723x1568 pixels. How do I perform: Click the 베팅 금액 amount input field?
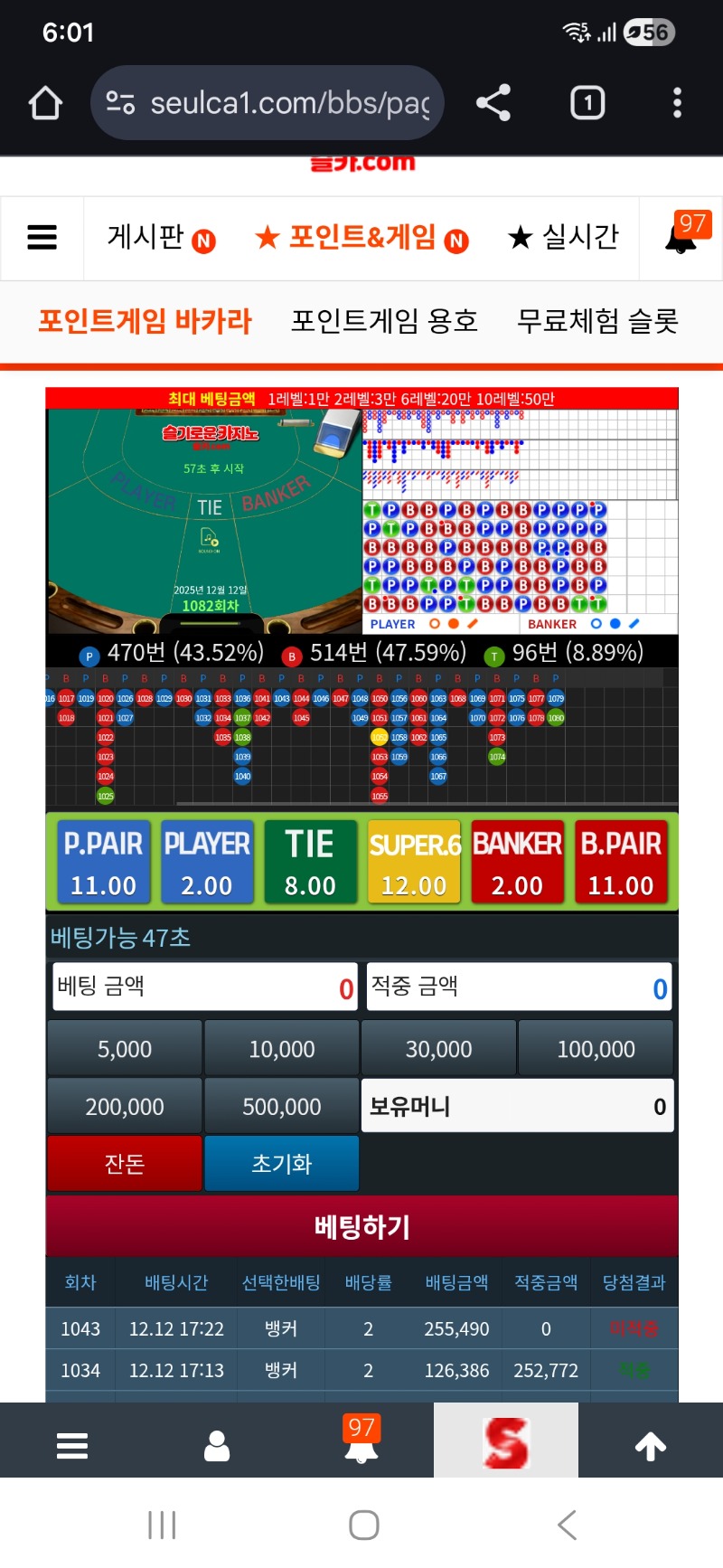pyautogui.click(x=203, y=987)
